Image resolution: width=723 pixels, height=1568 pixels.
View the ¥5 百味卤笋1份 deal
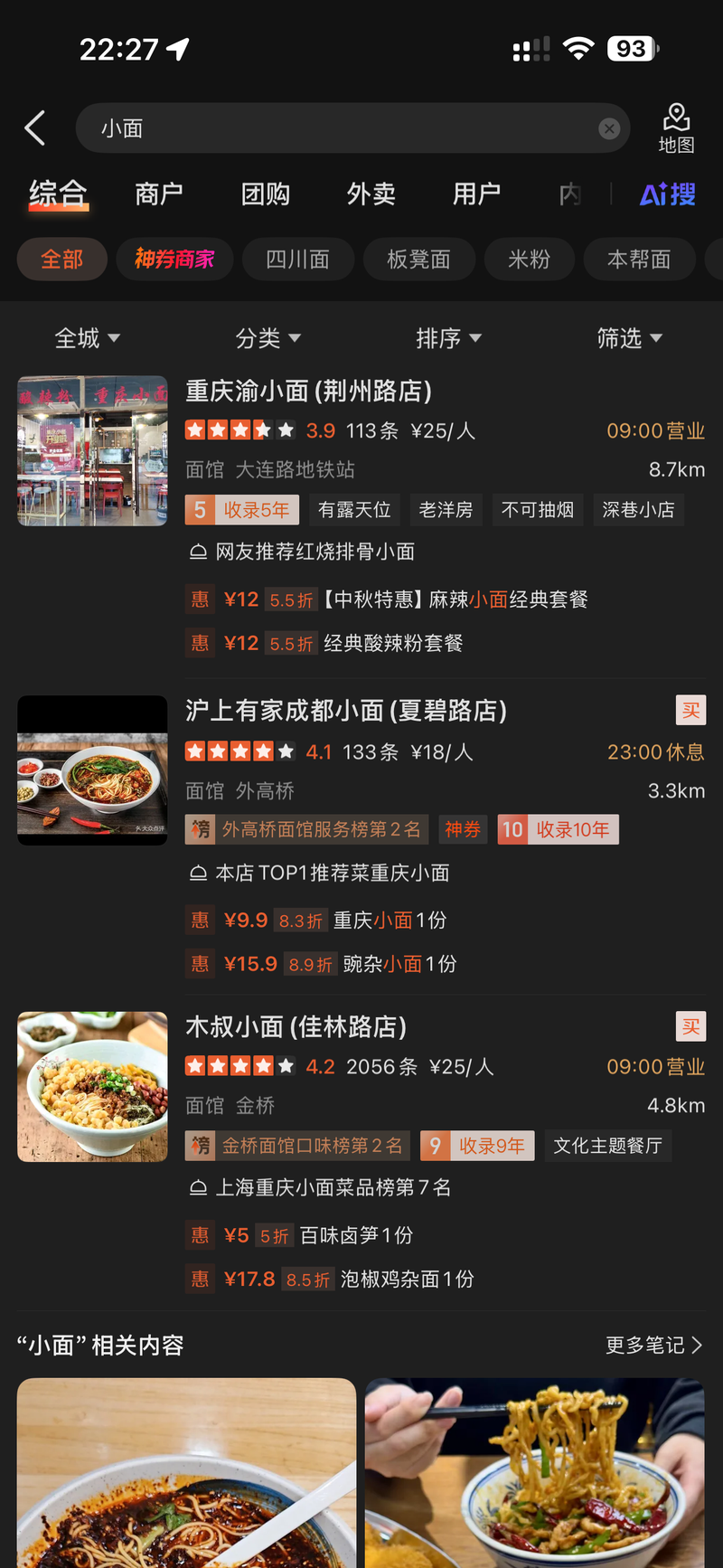click(x=356, y=1235)
